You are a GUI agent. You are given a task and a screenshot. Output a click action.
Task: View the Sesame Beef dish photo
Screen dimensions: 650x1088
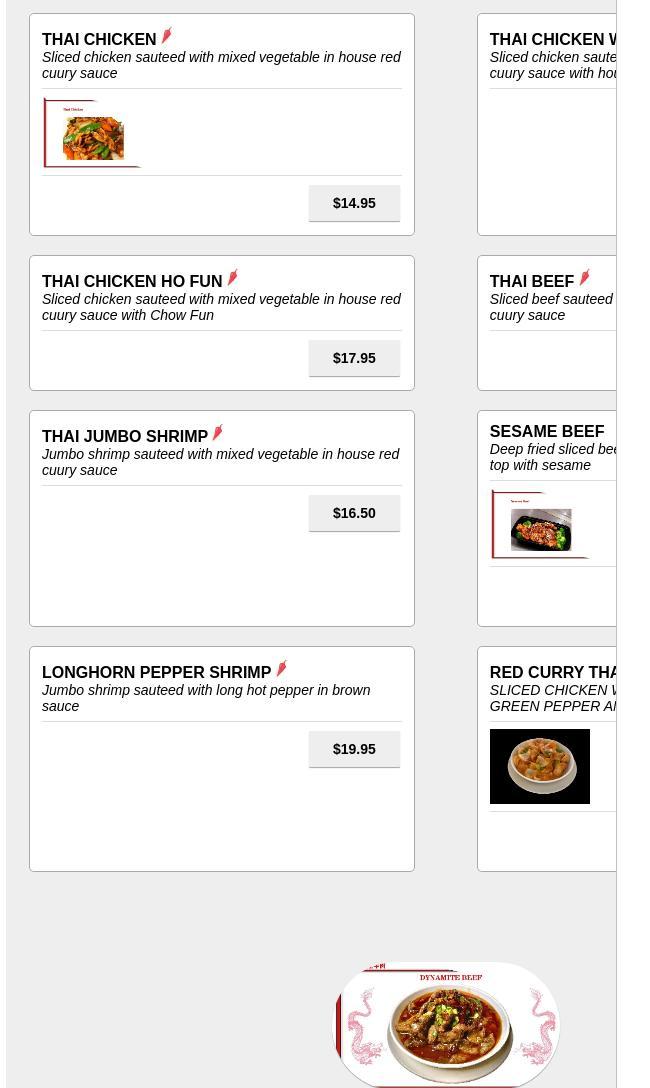click(540, 524)
